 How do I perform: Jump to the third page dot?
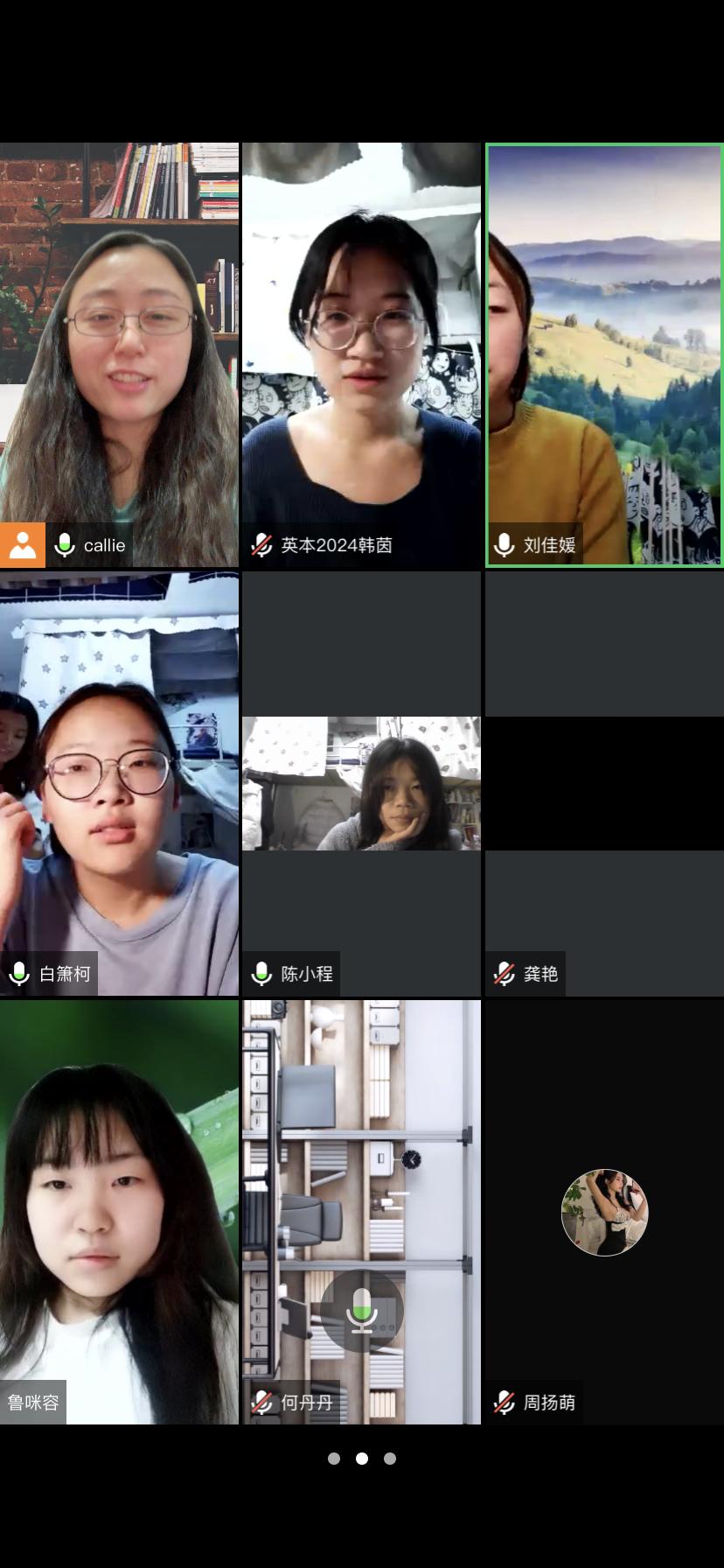(x=390, y=1459)
